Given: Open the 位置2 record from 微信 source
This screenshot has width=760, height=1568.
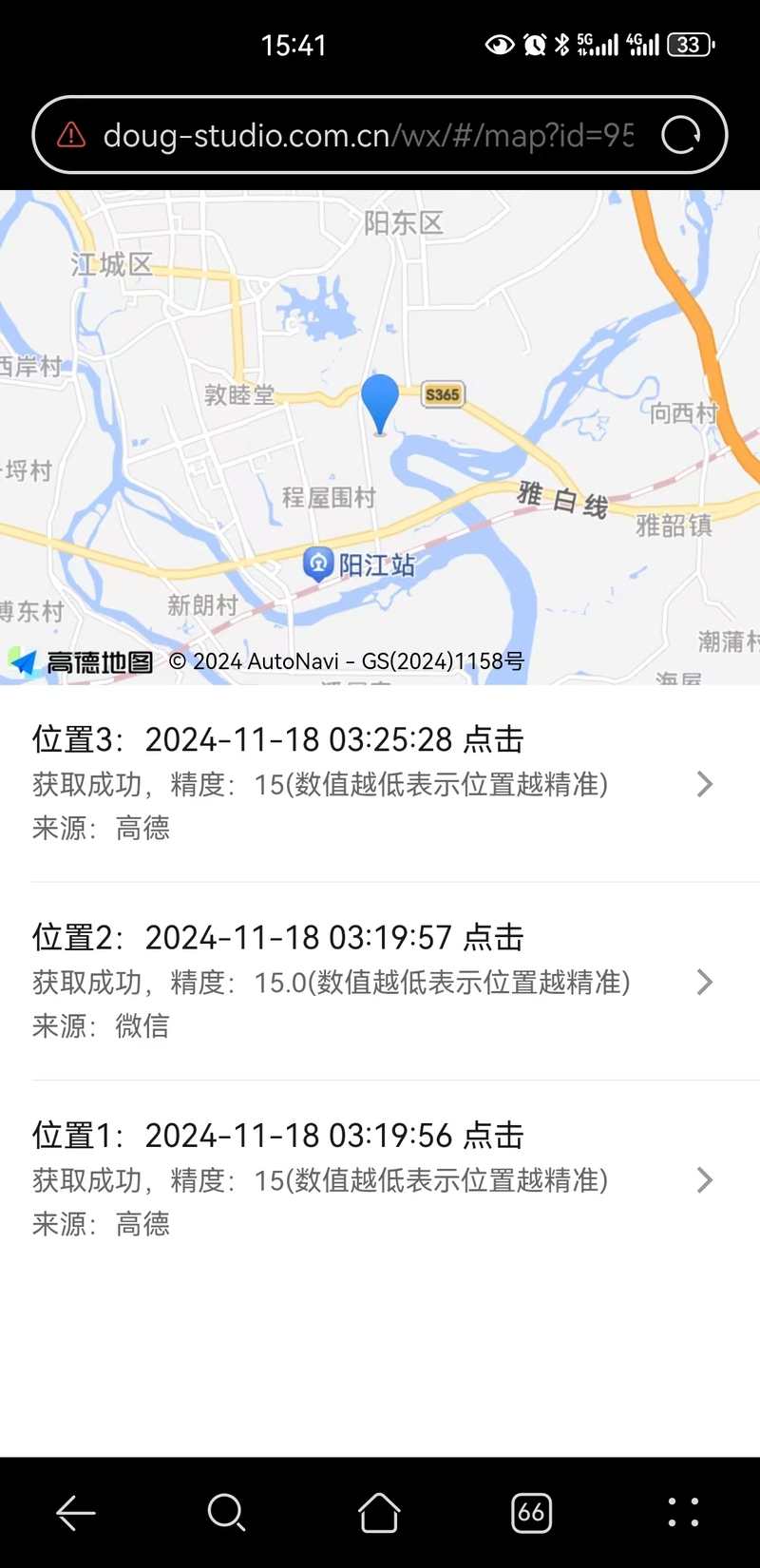Looking at the screenshot, I should [x=380, y=982].
